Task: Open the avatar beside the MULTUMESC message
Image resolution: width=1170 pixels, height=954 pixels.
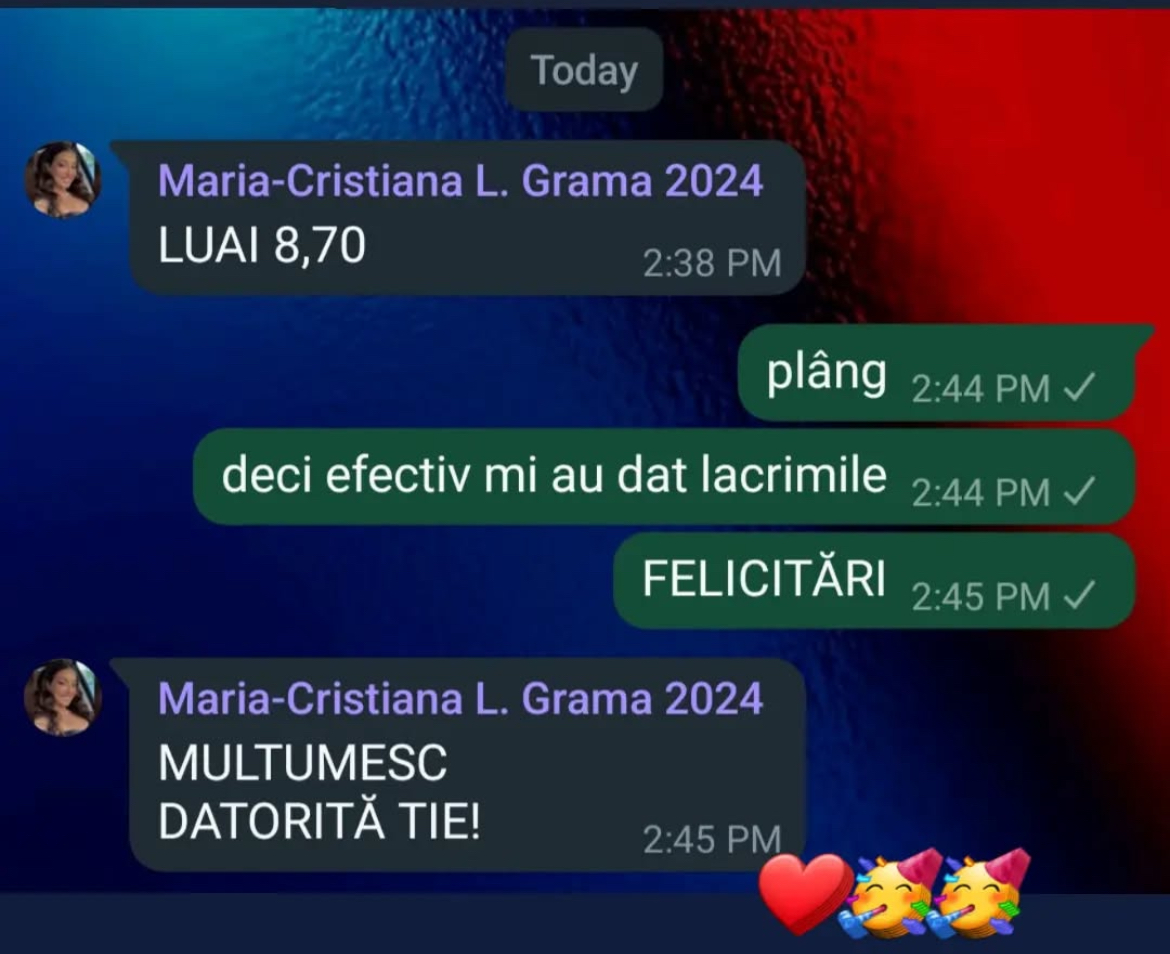Action: tap(63, 697)
